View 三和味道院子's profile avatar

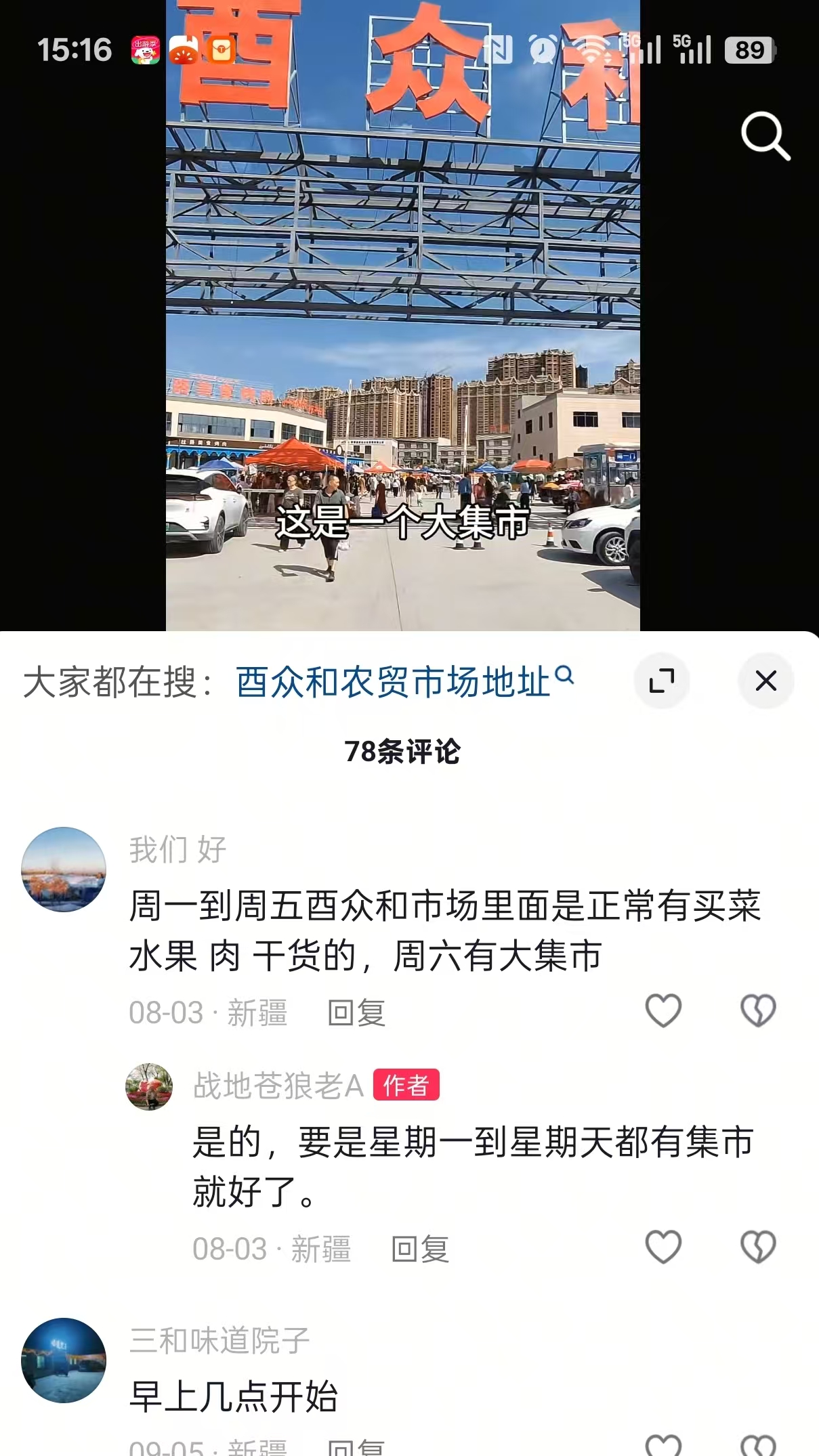coord(64,1360)
